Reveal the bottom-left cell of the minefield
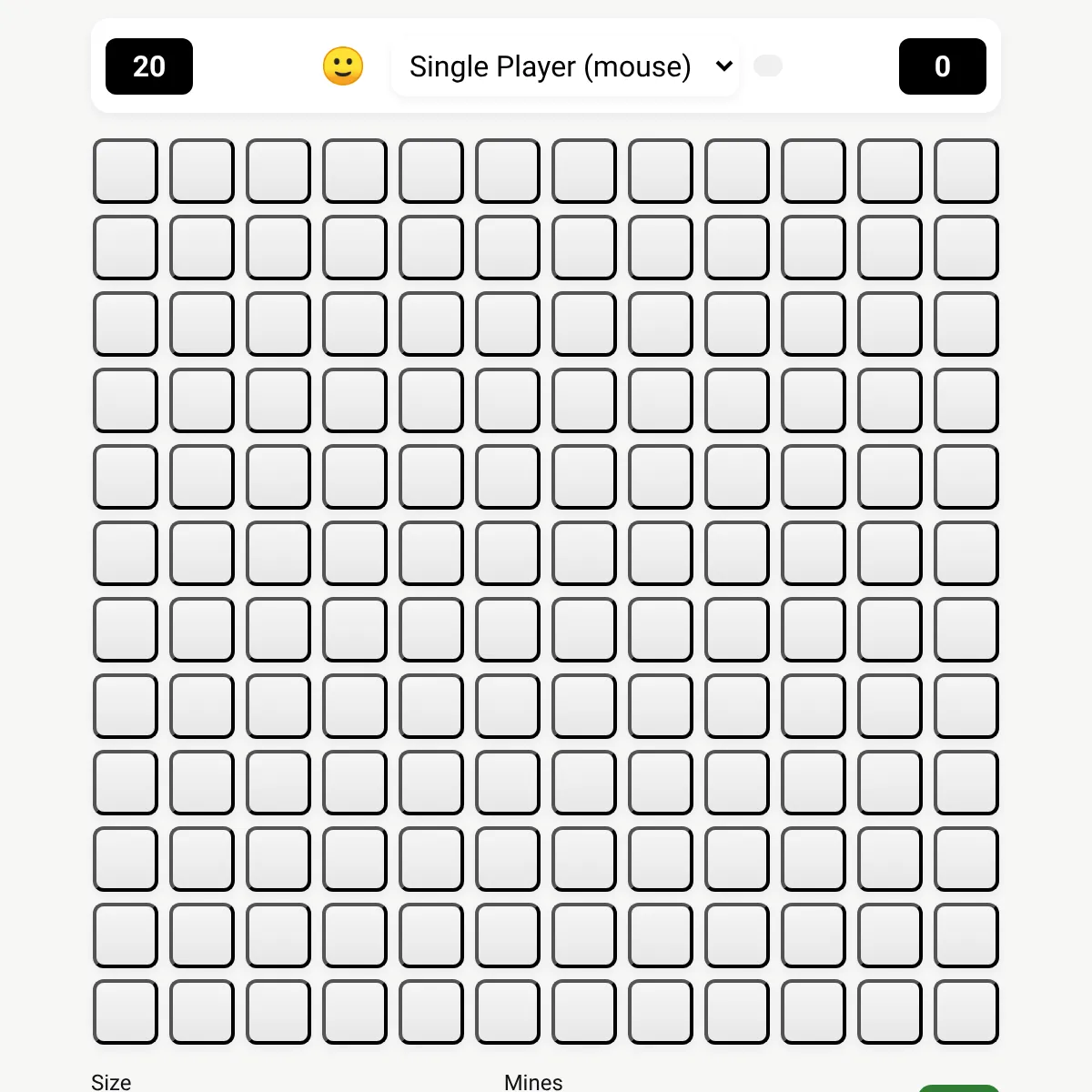 point(126,1012)
